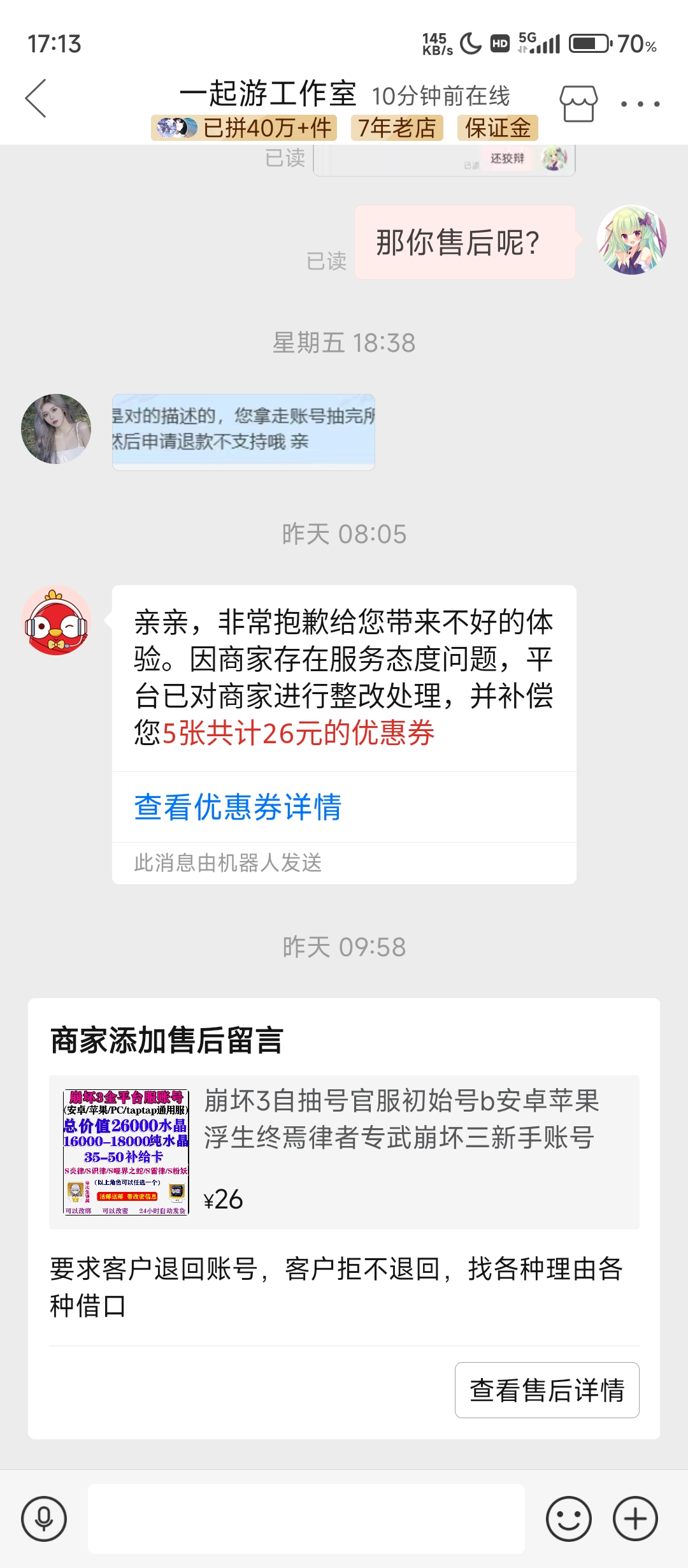
Task: Open the merchant's avatar profile
Action: [x=56, y=429]
